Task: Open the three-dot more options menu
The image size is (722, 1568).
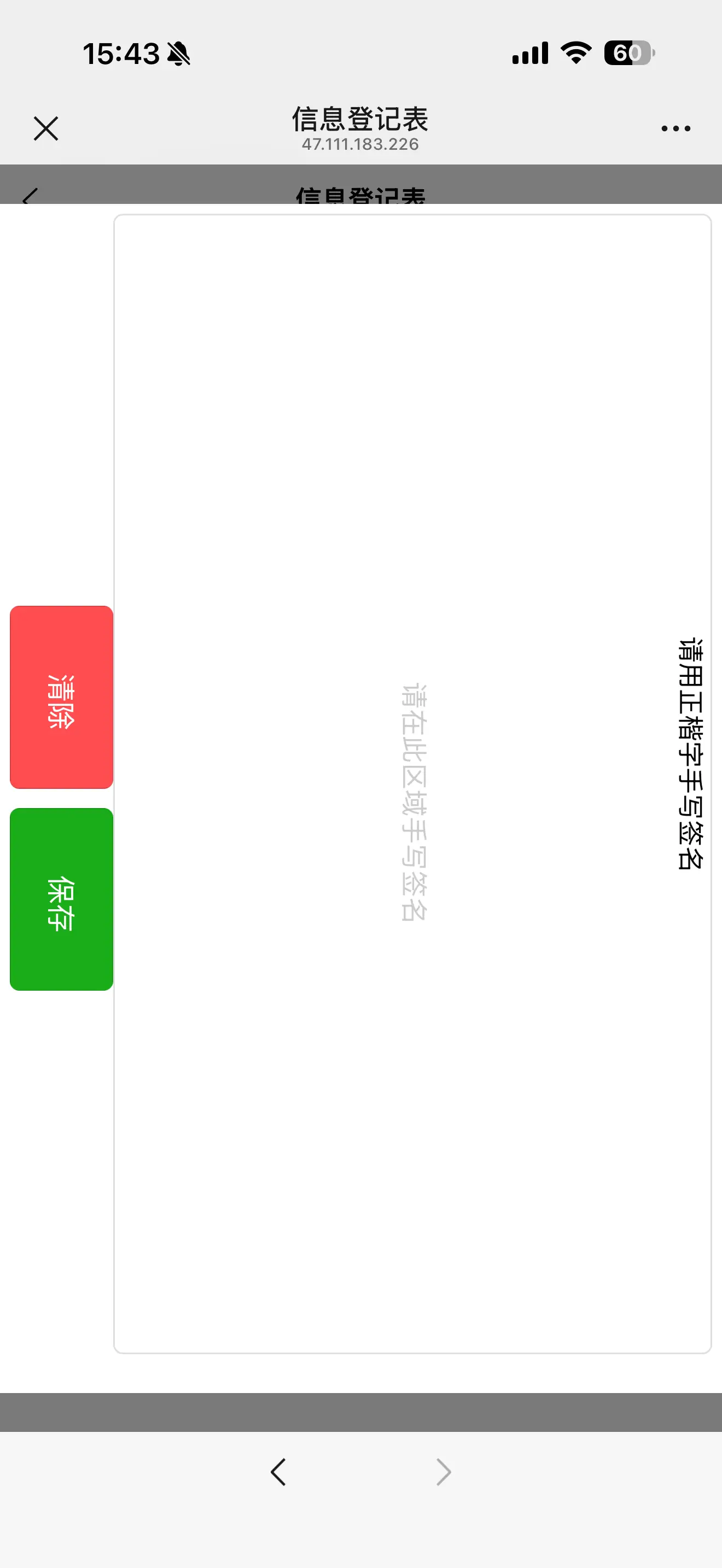Action: click(x=675, y=128)
